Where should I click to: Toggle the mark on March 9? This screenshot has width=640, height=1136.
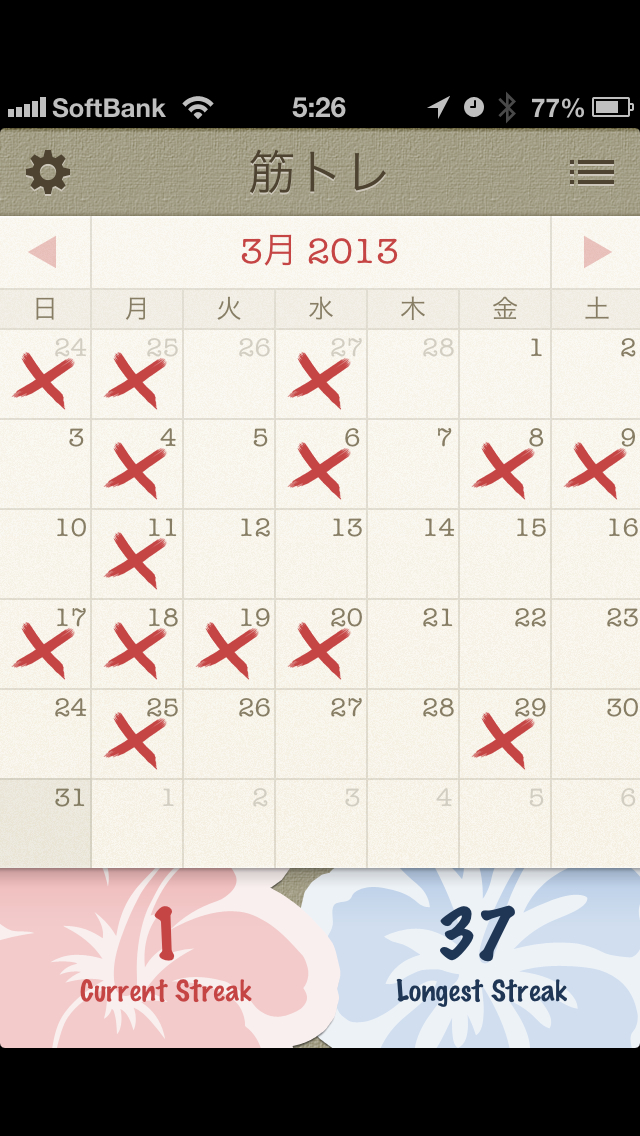tap(597, 465)
